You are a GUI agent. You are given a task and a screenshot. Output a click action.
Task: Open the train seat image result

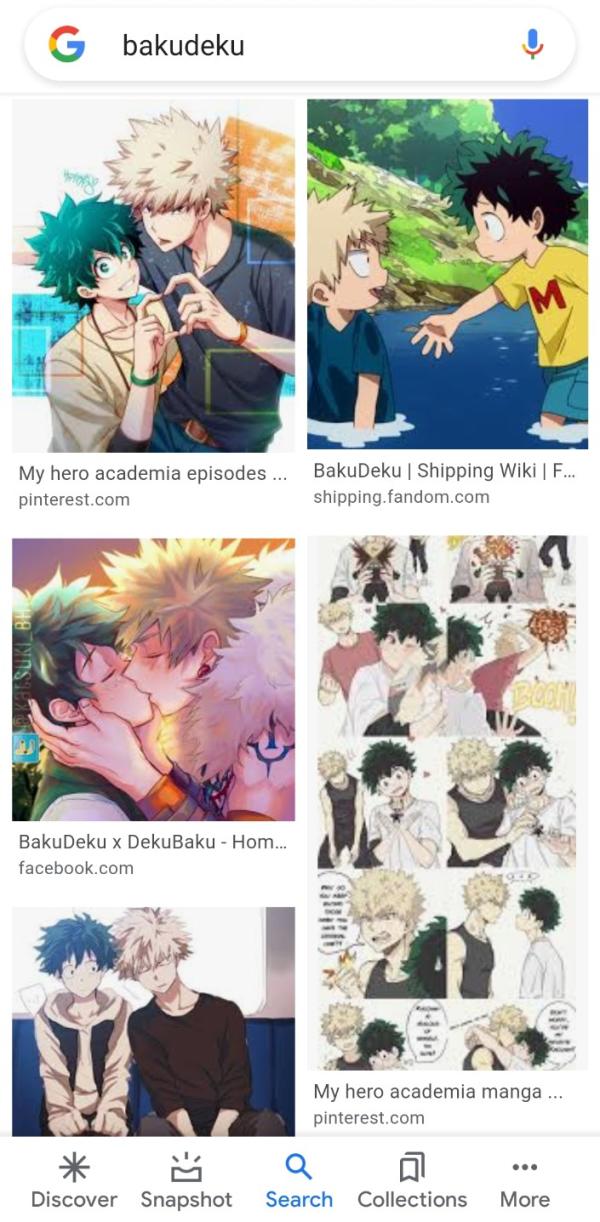[153, 1020]
